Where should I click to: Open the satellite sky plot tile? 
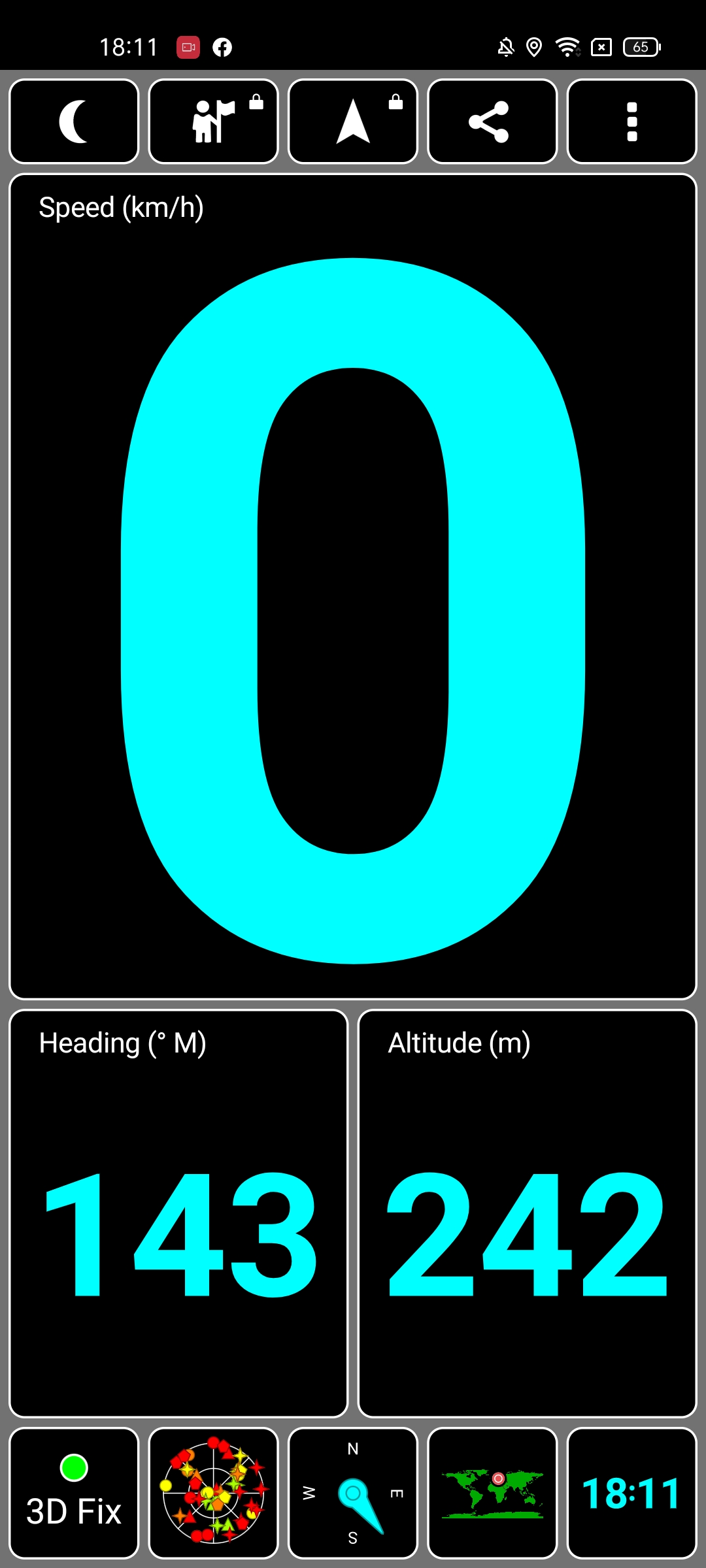point(213,1494)
